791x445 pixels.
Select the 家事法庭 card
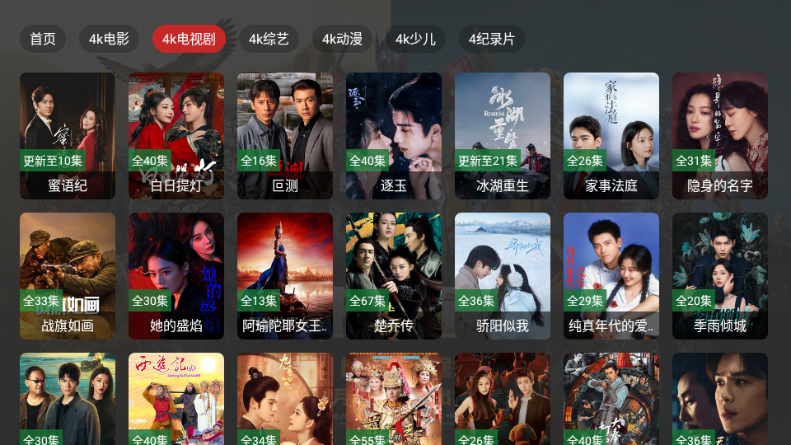tap(611, 135)
